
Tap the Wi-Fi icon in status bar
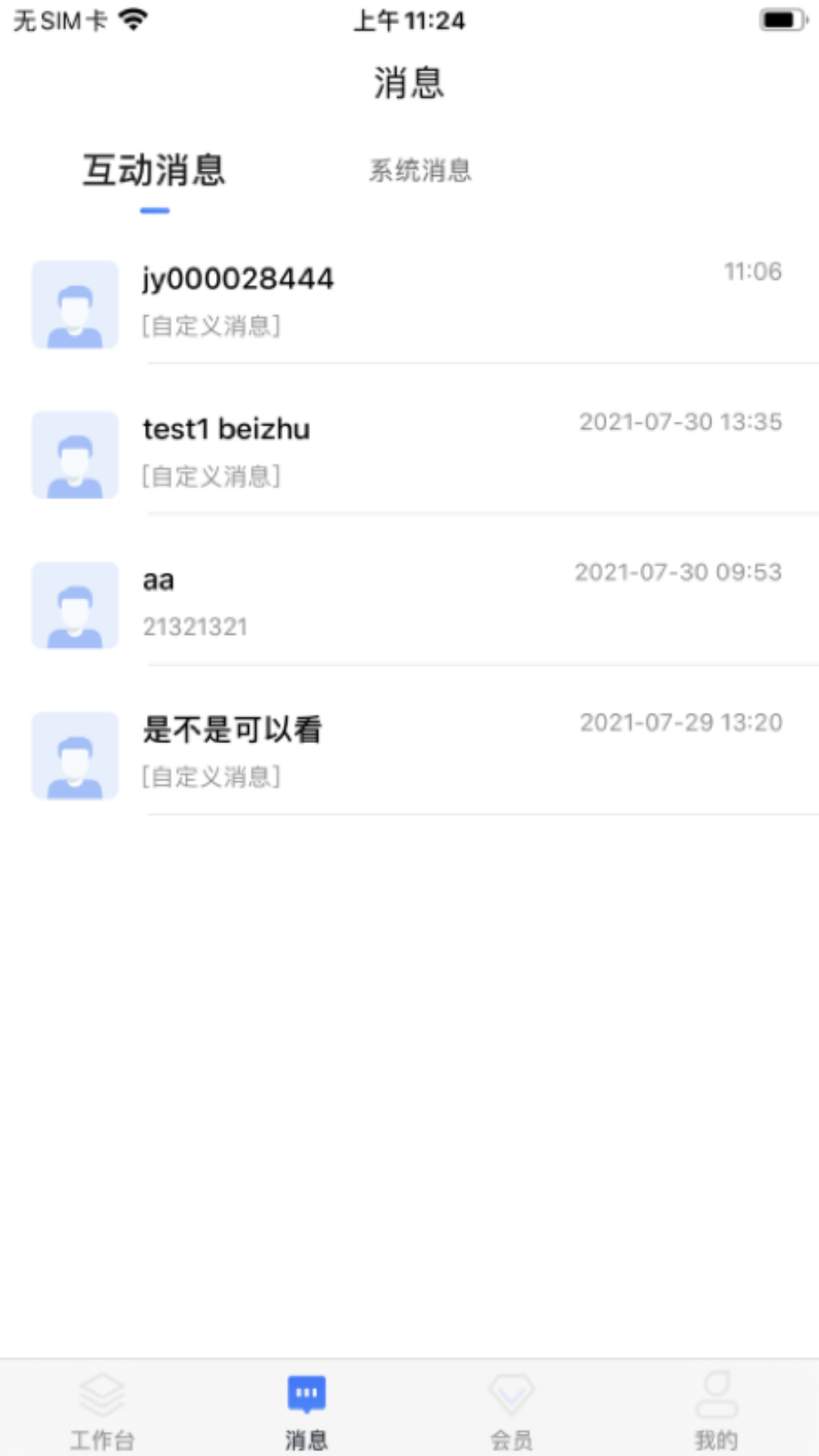click(133, 20)
